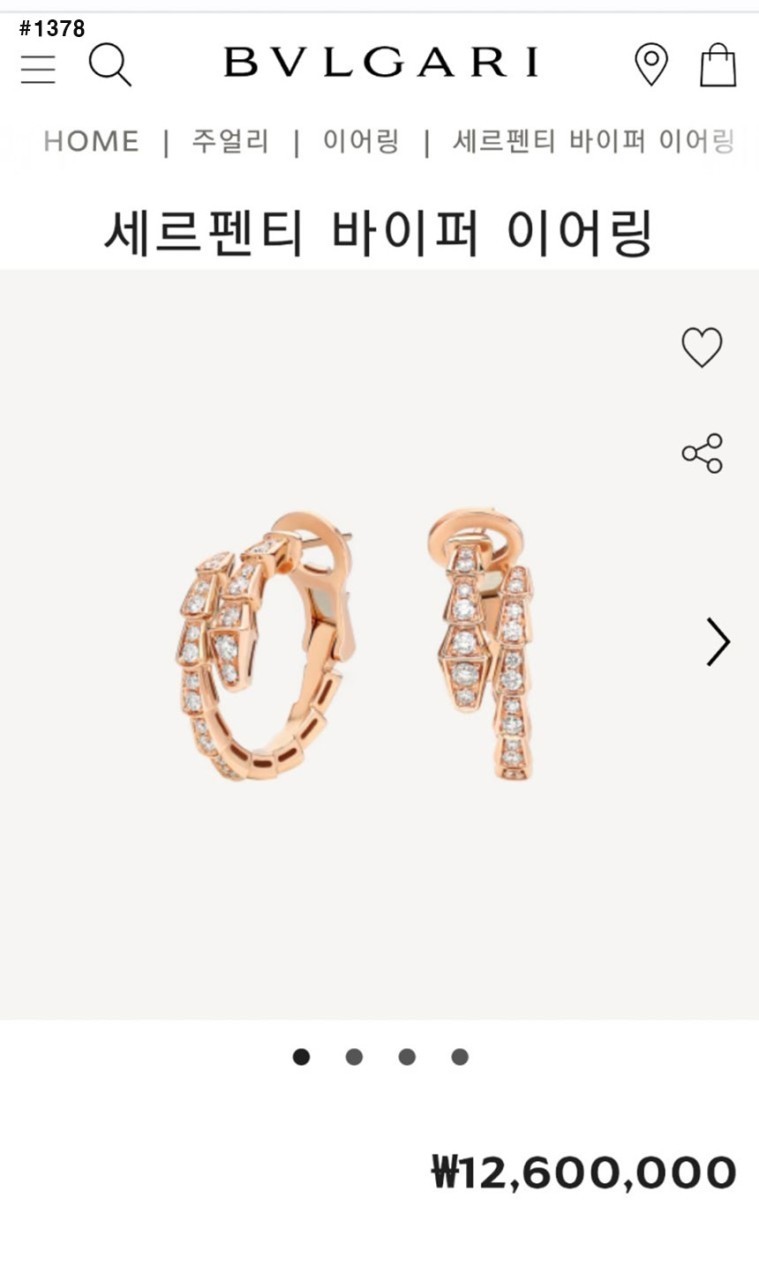Image resolution: width=759 pixels, height=1280 pixels.
Task: Open the hamburger menu
Action: tap(38, 69)
